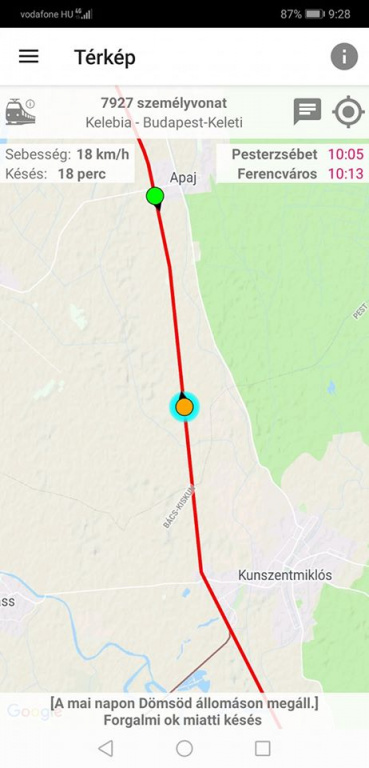Open the info icon in the app bar
The image size is (369, 768).
coord(344,57)
